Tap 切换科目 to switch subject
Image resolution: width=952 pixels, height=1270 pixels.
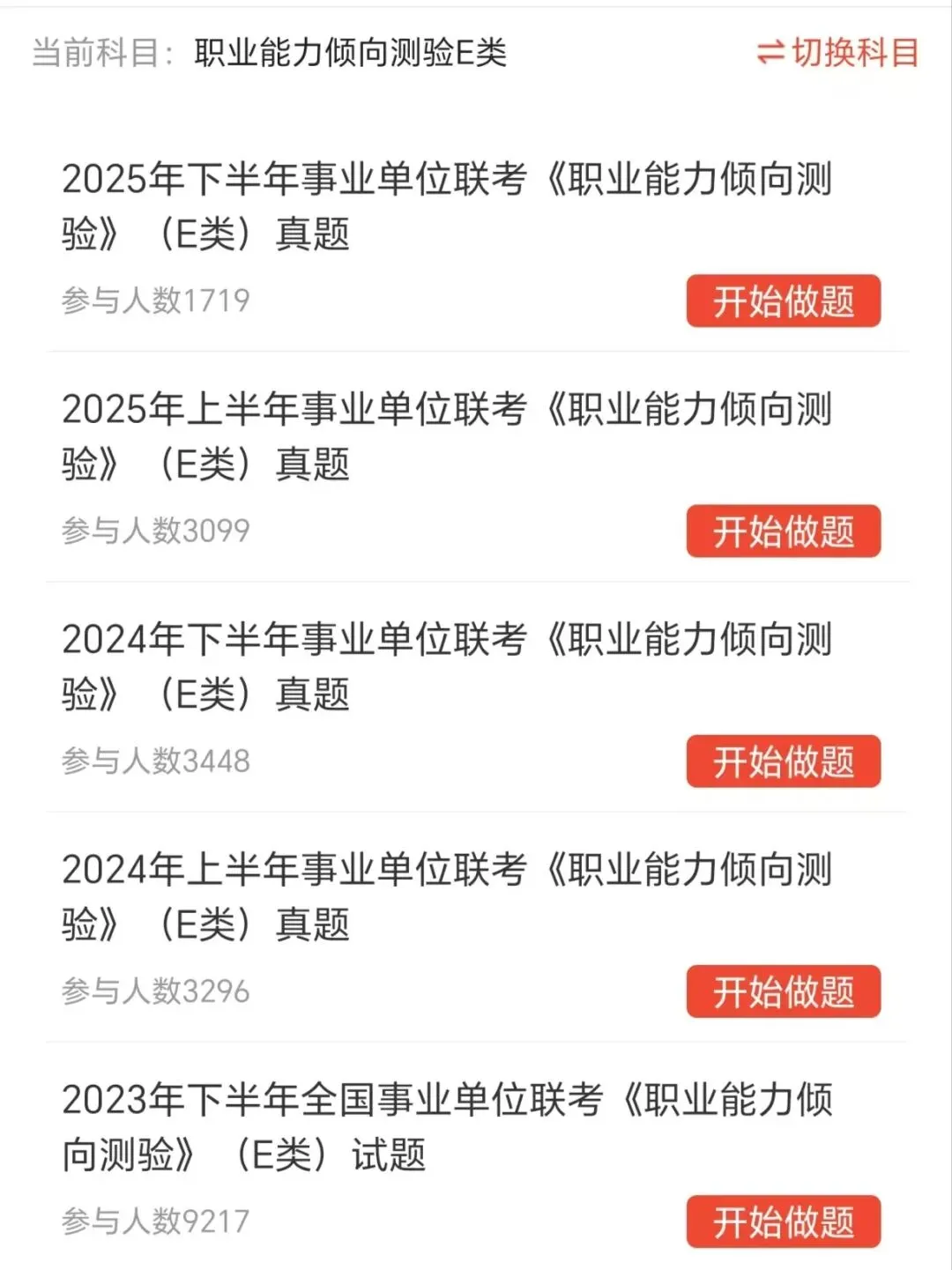837,53
